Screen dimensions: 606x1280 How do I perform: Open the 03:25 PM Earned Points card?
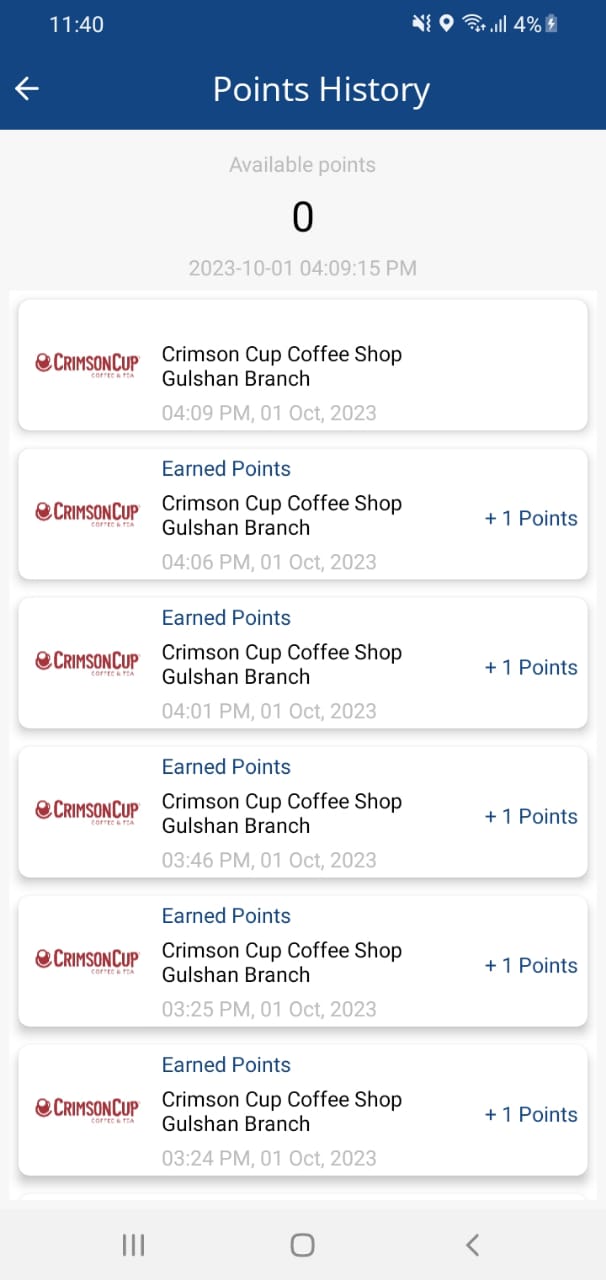coord(302,961)
